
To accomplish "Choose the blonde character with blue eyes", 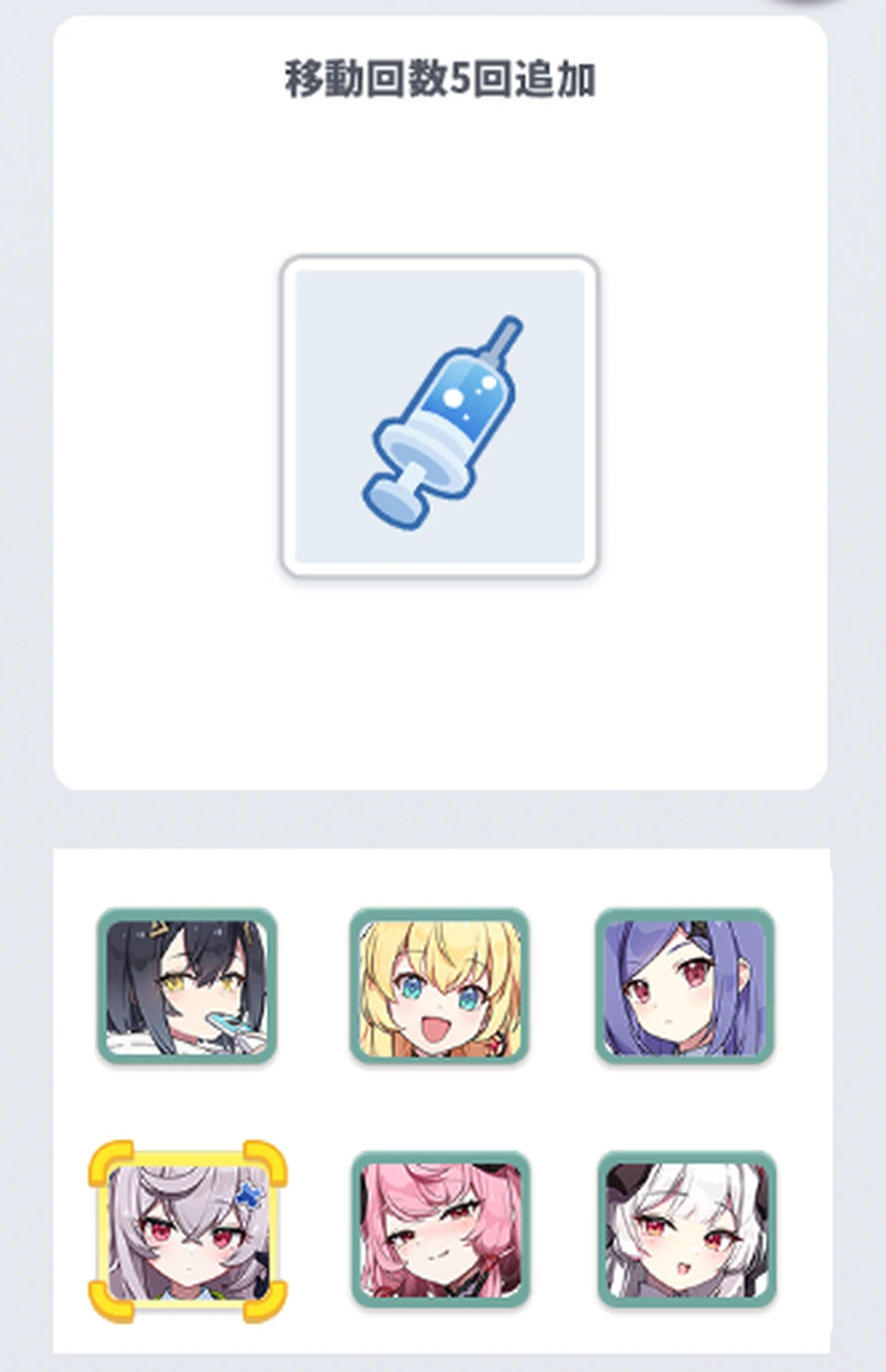I will coord(439,986).
